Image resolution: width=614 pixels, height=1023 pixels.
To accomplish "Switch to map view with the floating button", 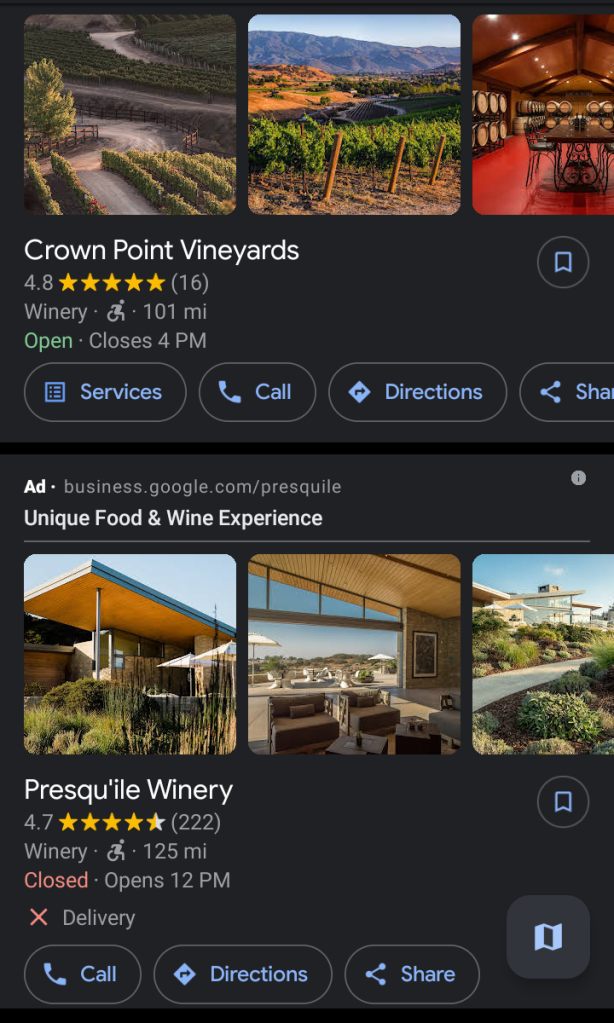I will tap(548, 937).
